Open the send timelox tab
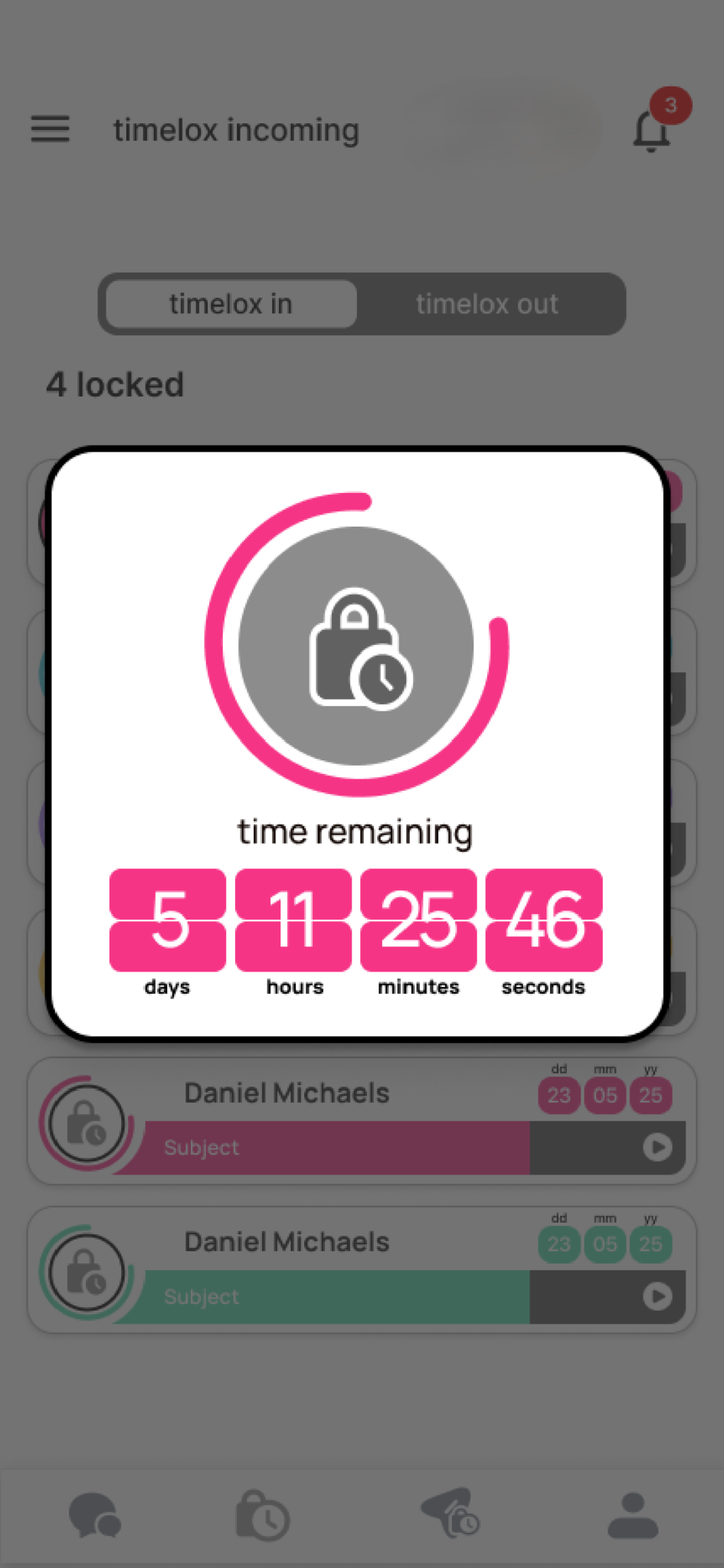Image resolution: width=724 pixels, height=1568 pixels. pos(450,1514)
